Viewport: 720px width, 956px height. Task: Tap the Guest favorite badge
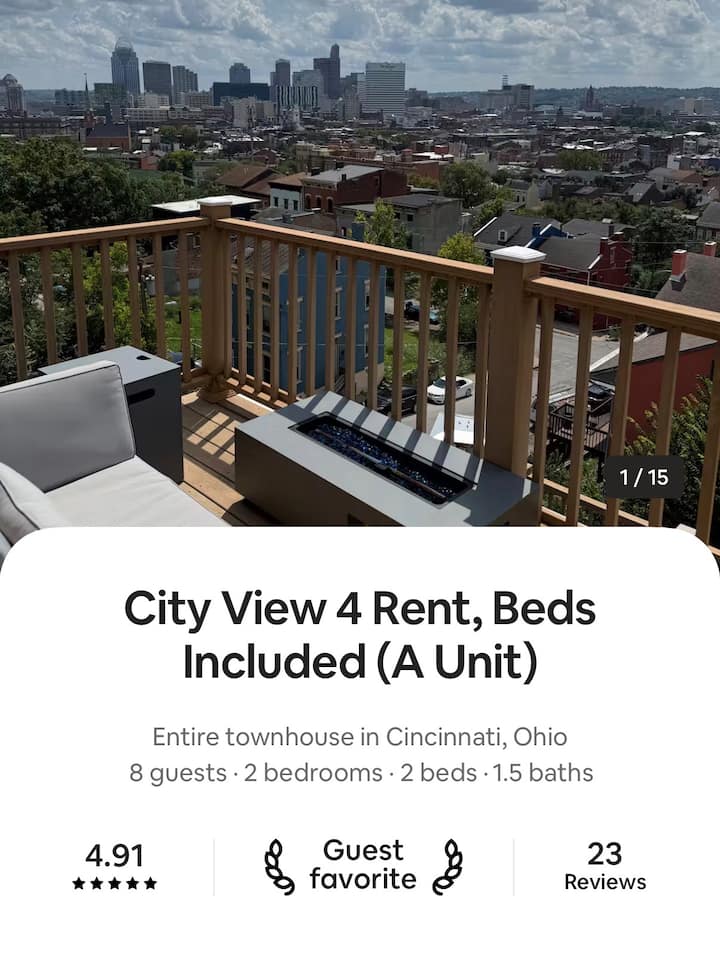(363, 866)
